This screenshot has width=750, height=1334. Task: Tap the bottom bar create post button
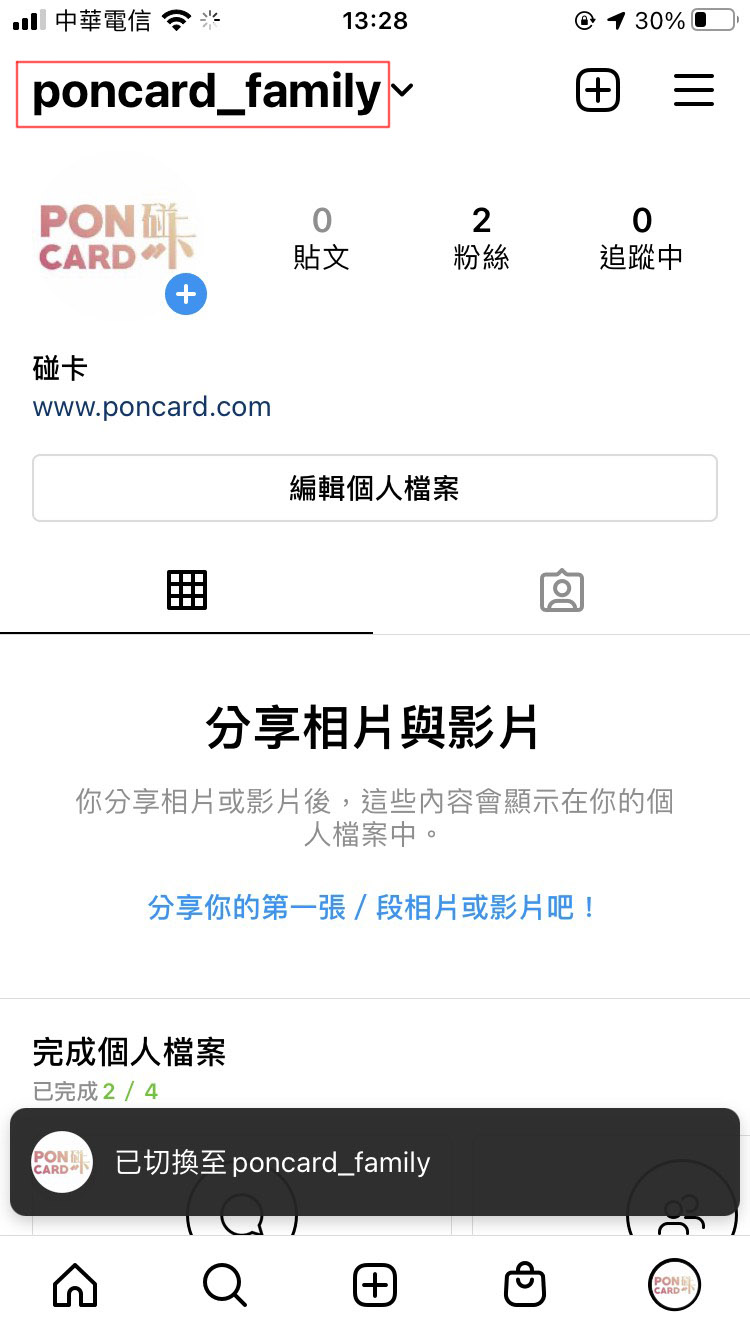click(375, 1285)
